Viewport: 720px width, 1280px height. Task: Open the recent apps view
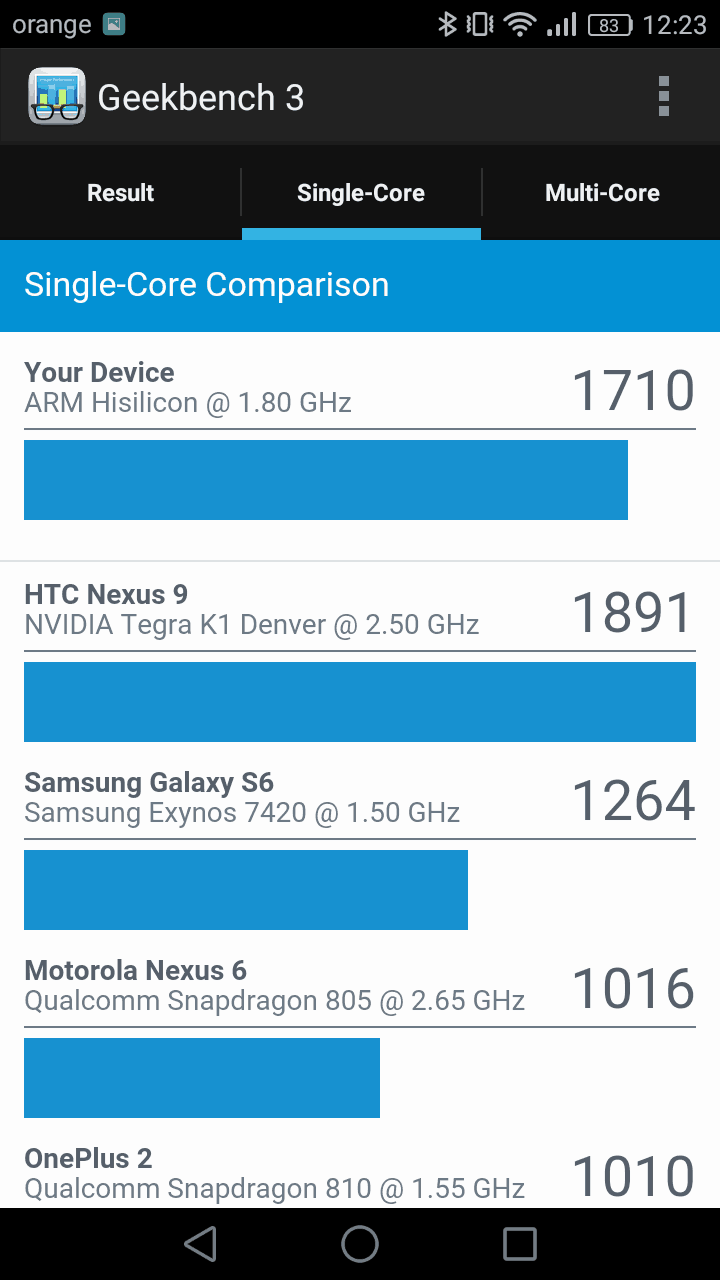520,1244
